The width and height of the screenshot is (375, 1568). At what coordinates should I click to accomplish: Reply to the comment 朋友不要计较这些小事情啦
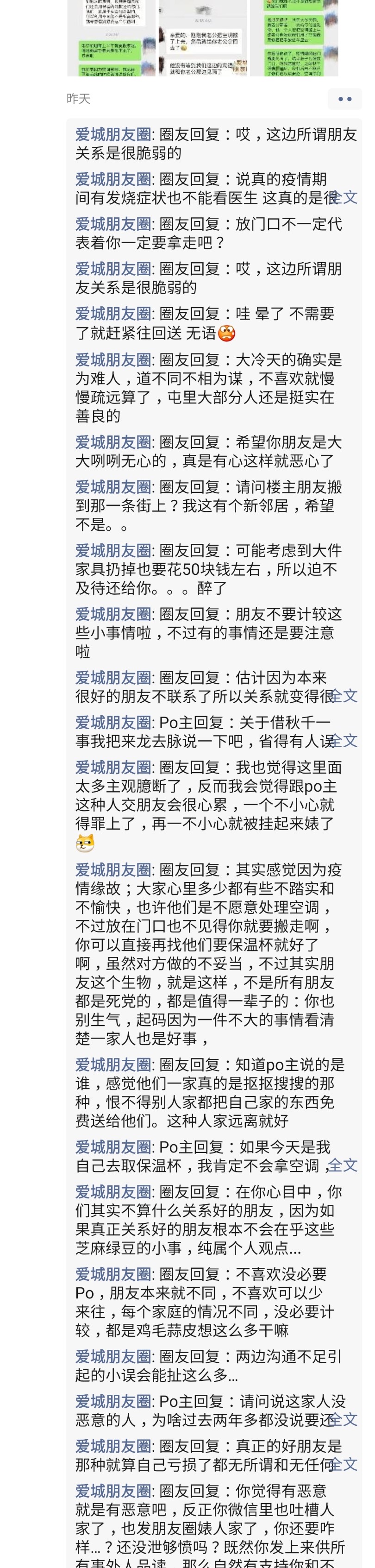[x=244, y=633]
